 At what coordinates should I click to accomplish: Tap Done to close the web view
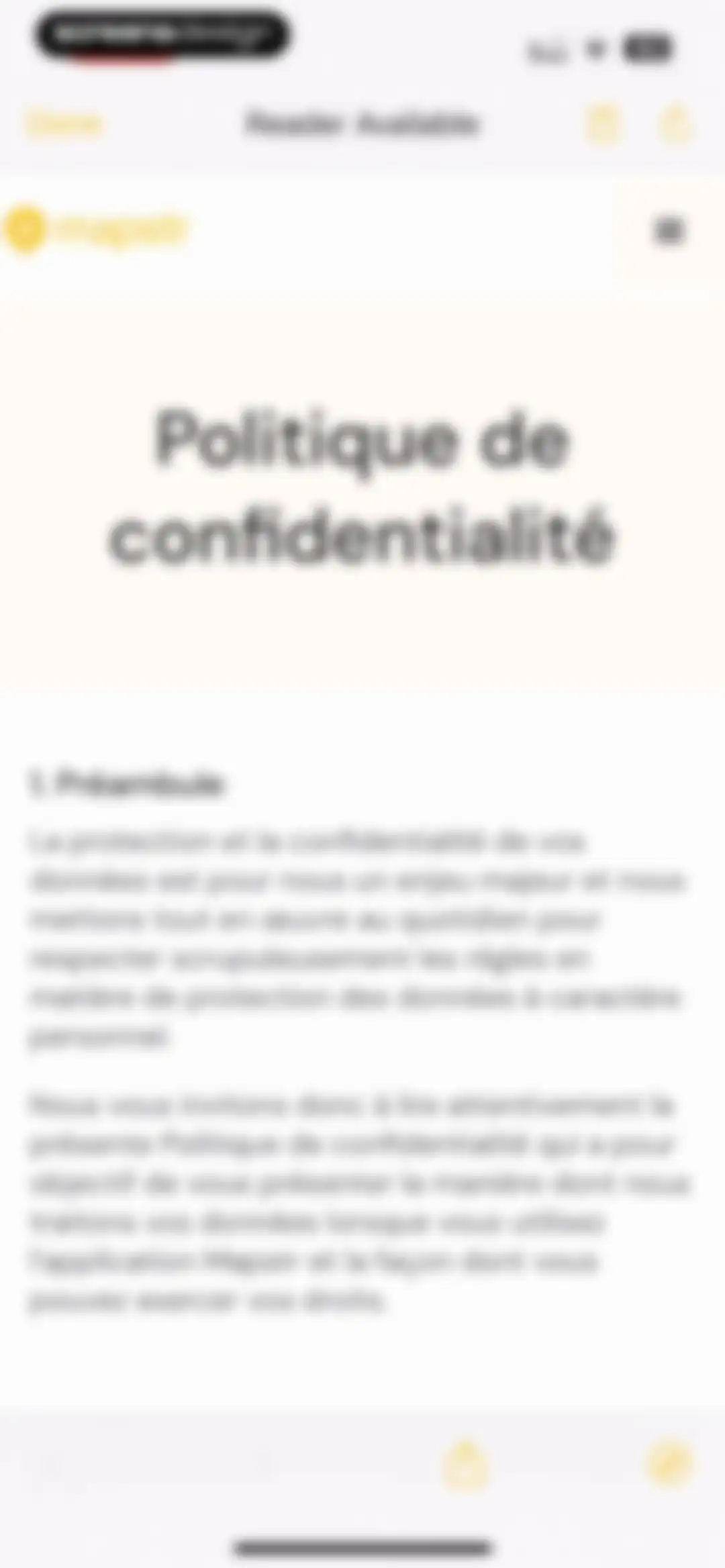pos(64,124)
